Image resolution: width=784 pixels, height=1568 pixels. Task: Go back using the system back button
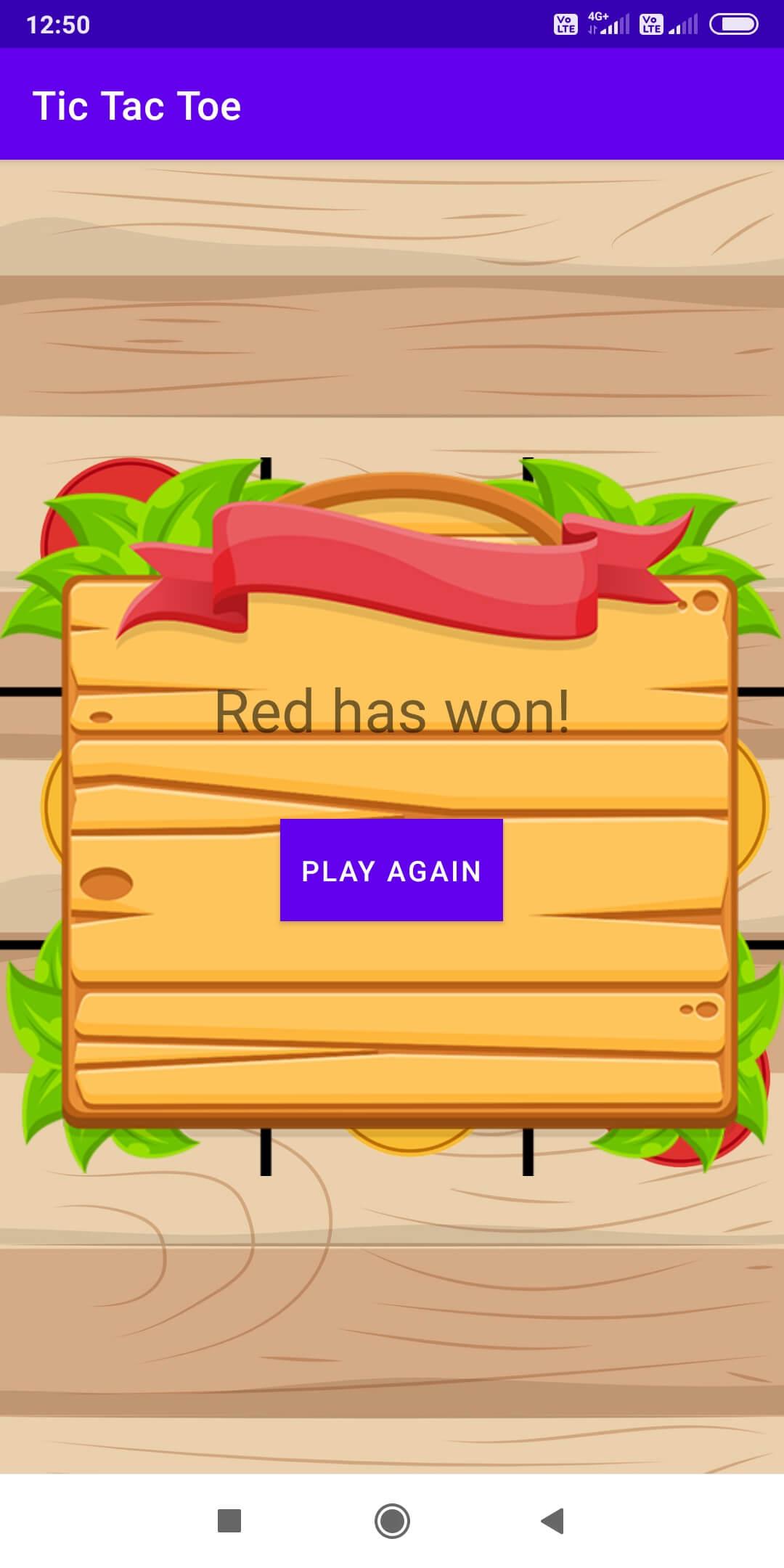click(553, 1520)
